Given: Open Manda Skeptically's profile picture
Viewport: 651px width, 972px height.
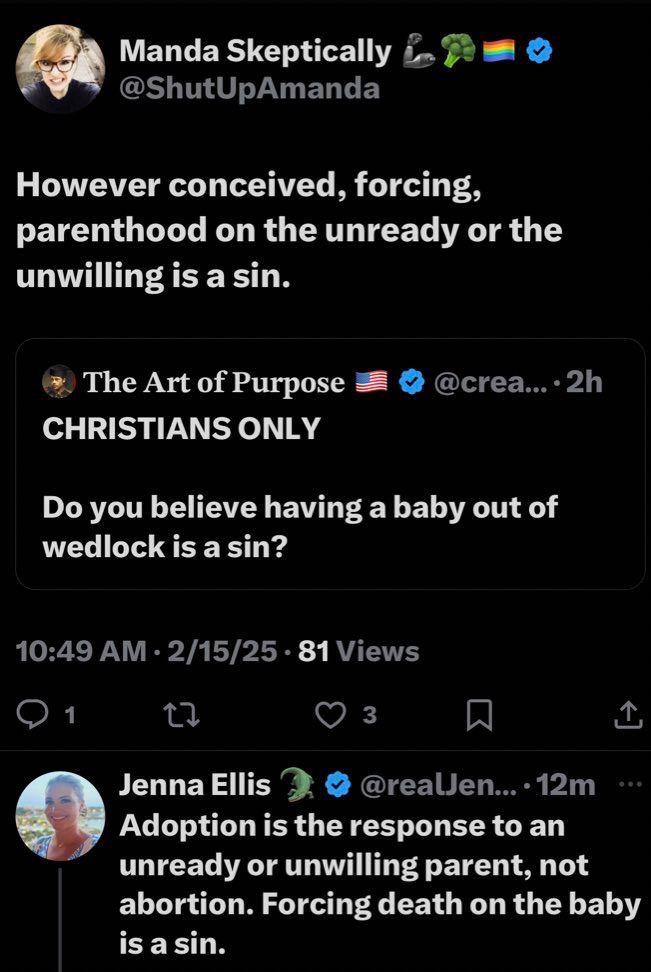Looking at the screenshot, I should tap(60, 69).
